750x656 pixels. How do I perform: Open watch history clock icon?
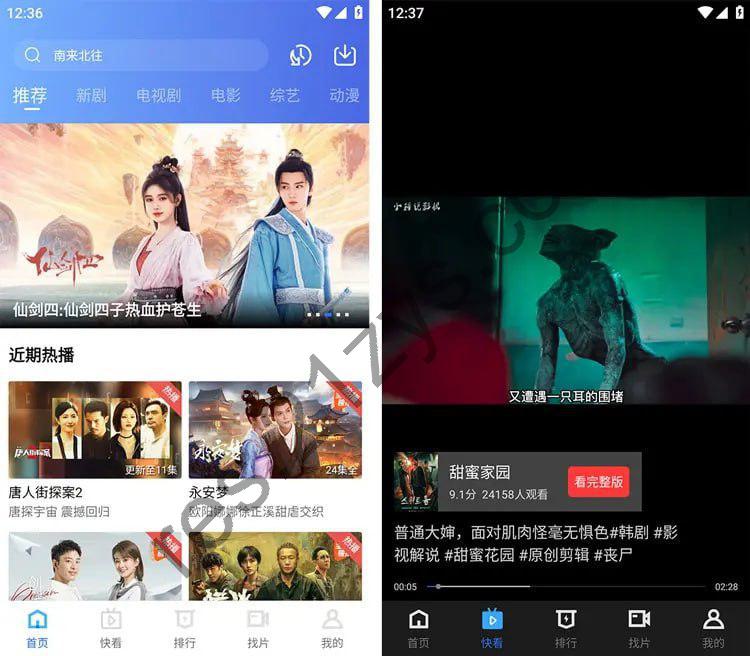300,55
